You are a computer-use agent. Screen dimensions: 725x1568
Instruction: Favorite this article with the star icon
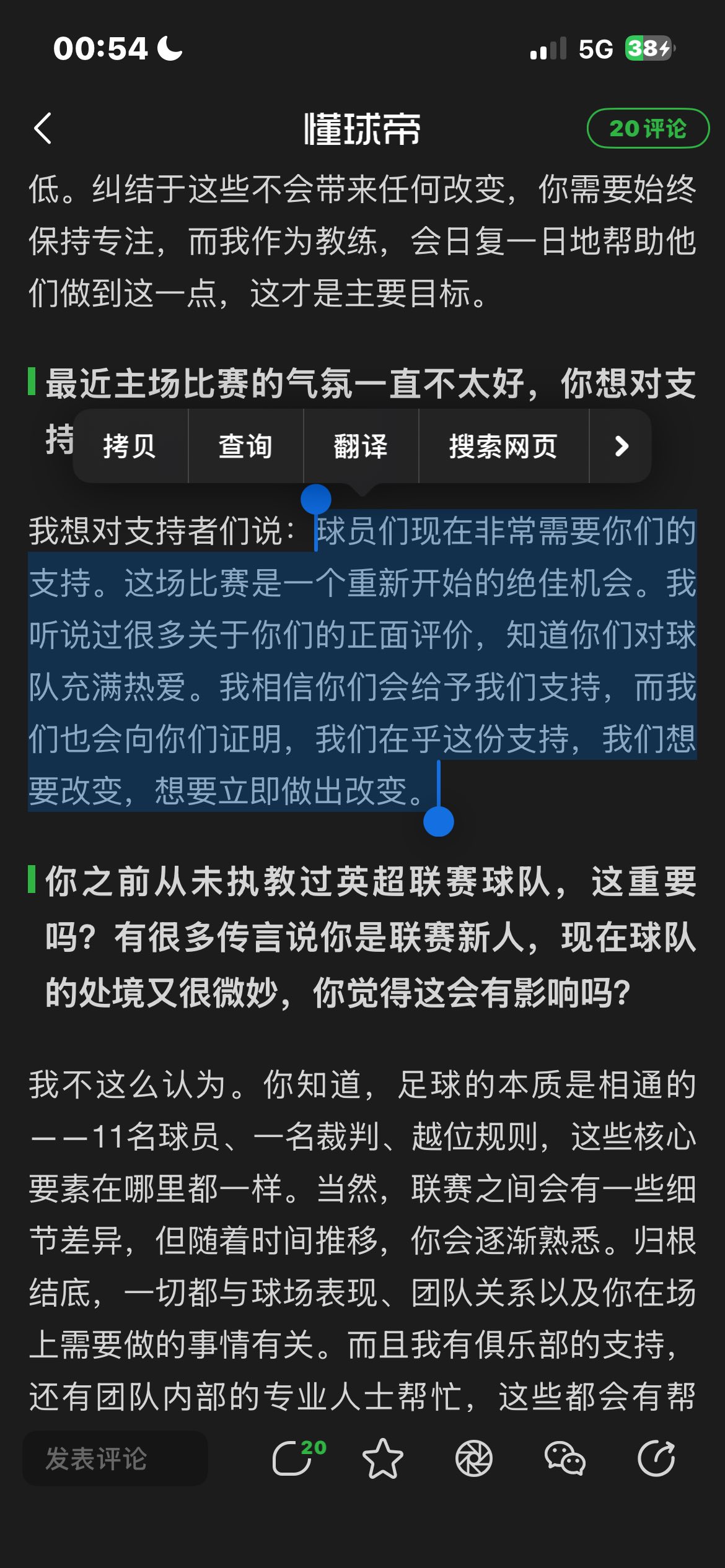tap(382, 1458)
